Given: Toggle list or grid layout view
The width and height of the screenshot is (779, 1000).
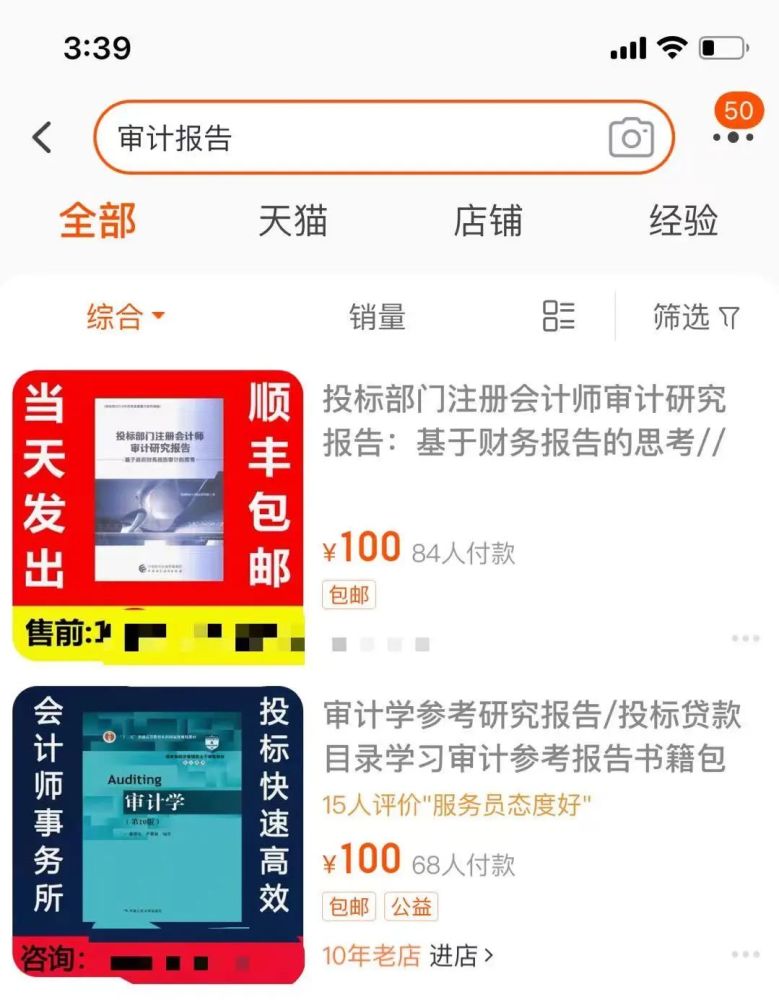Looking at the screenshot, I should pyautogui.click(x=558, y=316).
